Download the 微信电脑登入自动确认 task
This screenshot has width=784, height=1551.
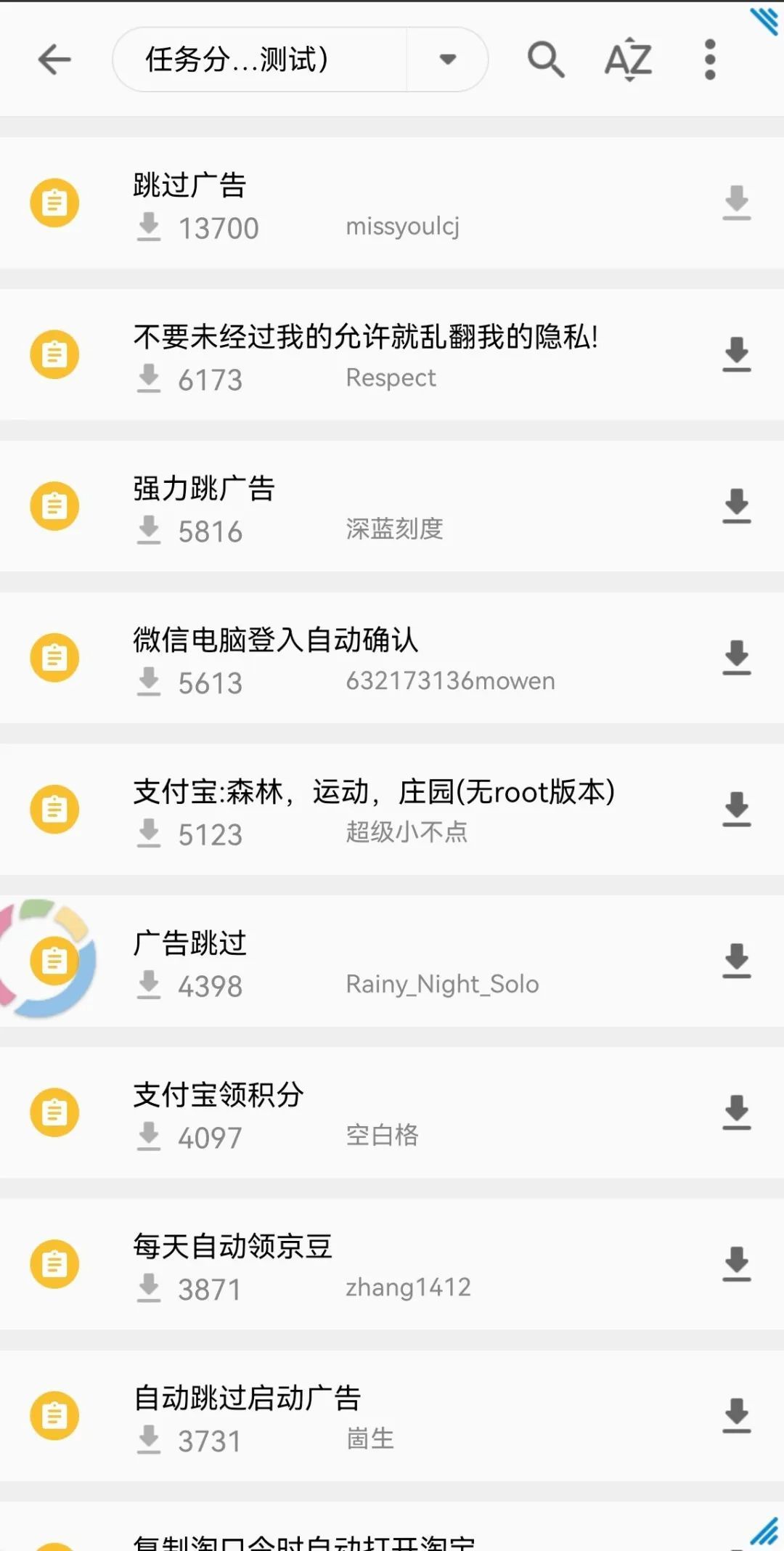click(x=736, y=658)
